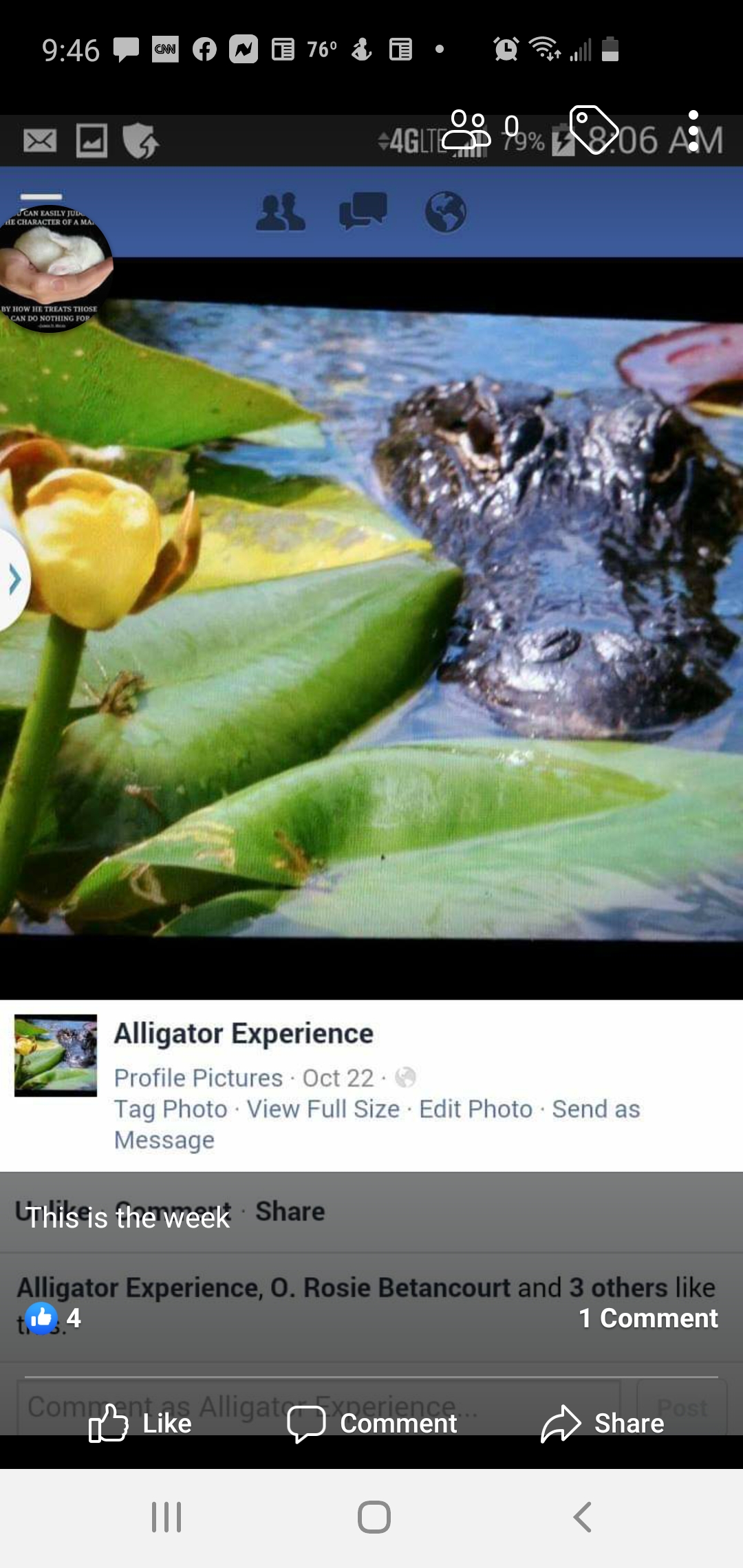The image size is (743, 1568).
Task: View the 4 reactions
Action: coord(53,1318)
